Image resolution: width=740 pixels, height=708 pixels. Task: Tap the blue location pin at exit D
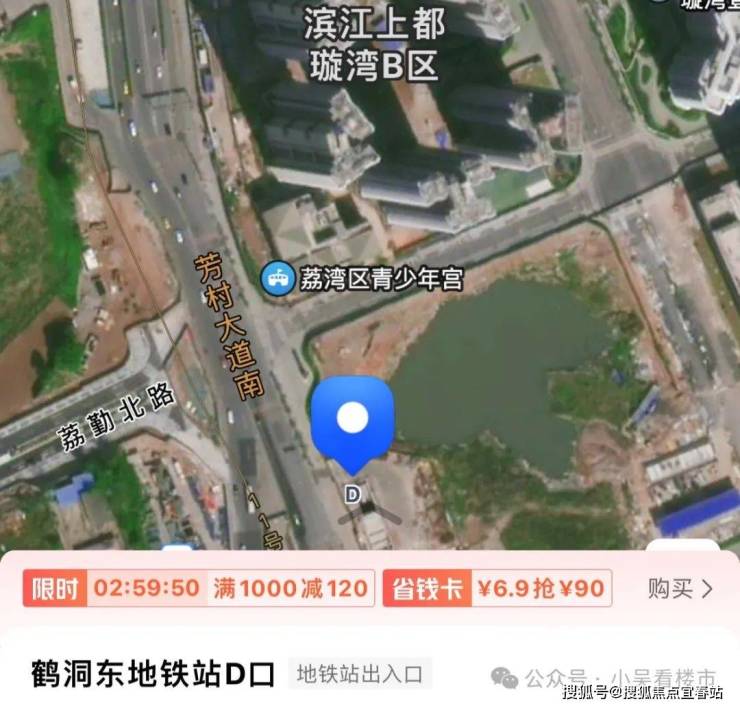pos(352,420)
